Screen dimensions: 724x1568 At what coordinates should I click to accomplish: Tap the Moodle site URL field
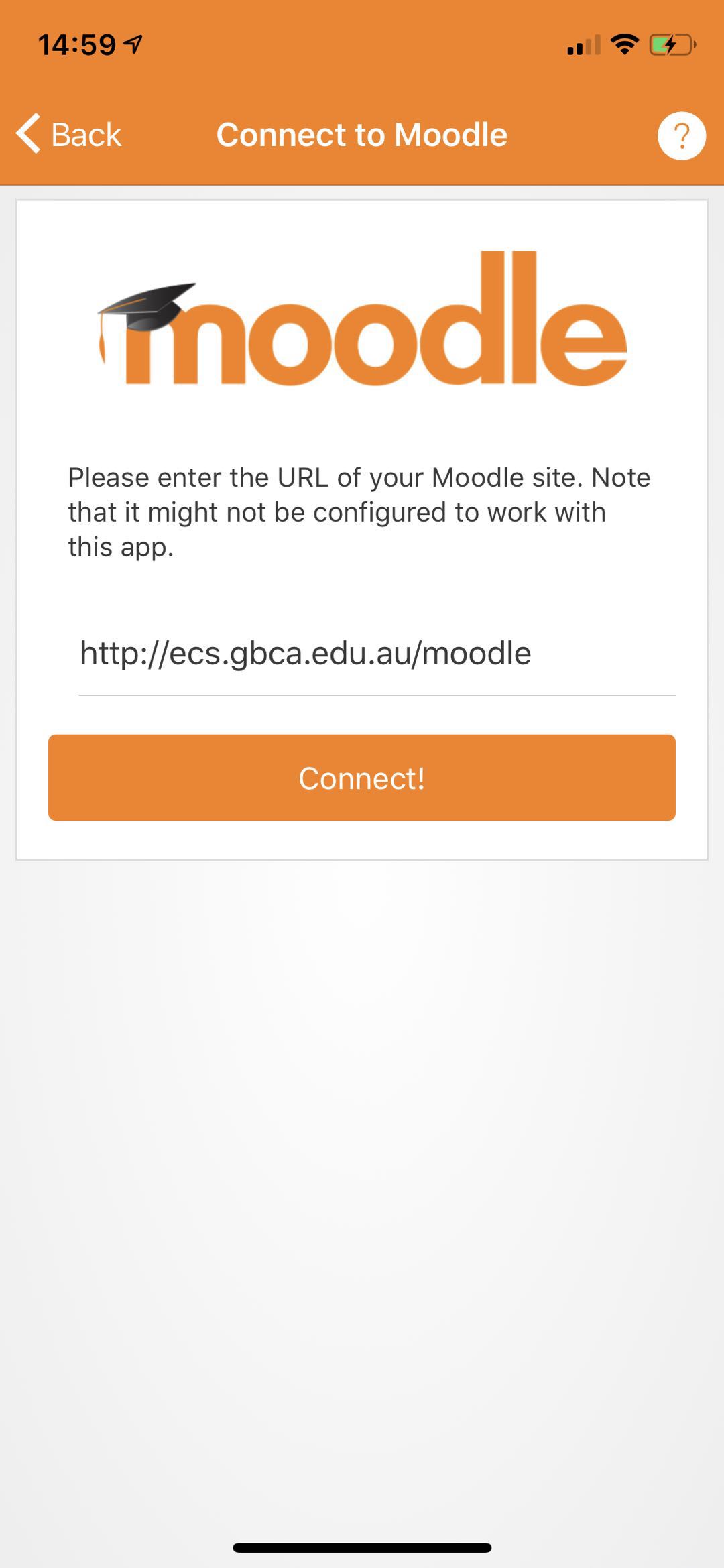pyautogui.click(x=375, y=654)
